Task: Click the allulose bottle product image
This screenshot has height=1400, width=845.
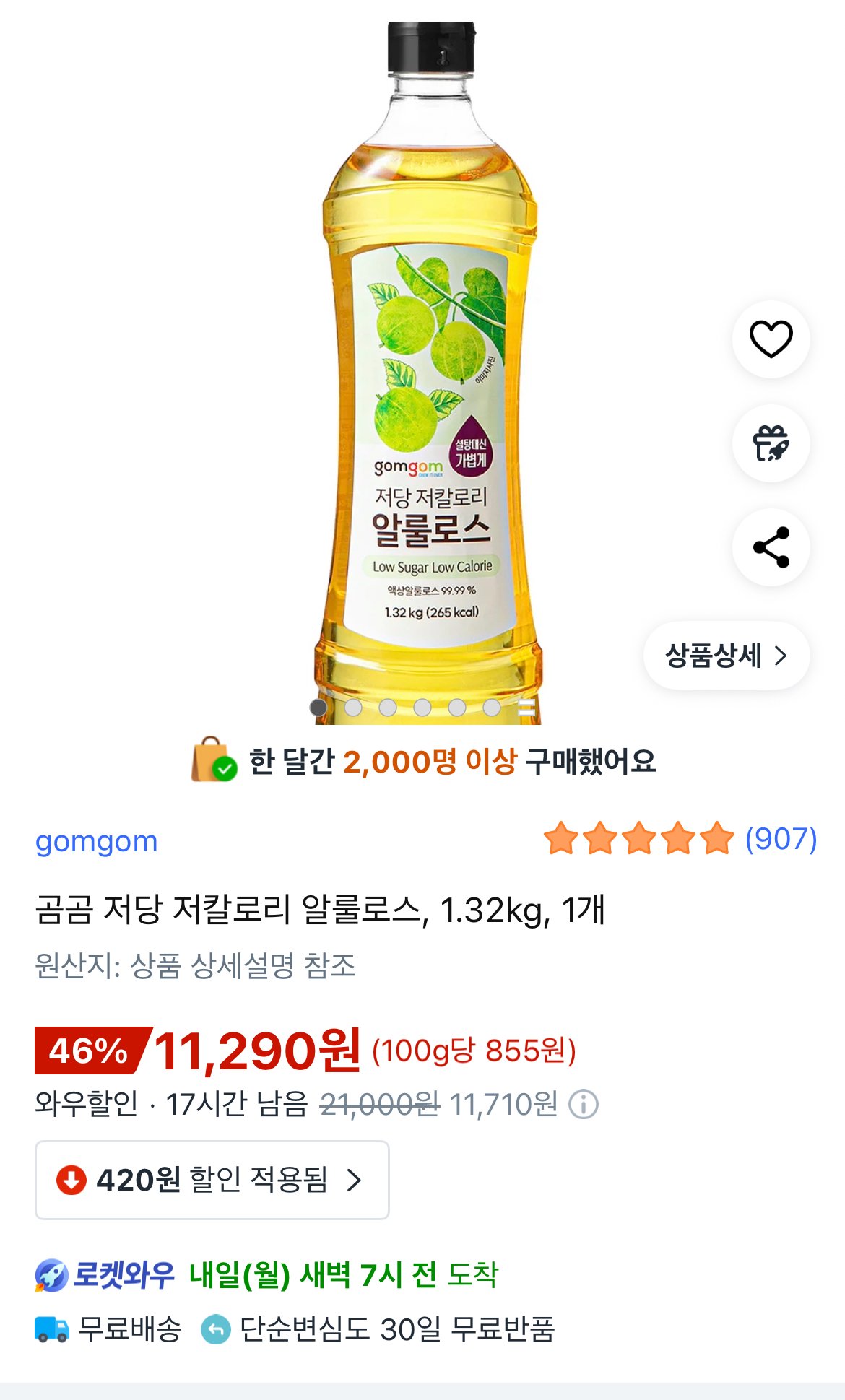Action: coord(426,361)
